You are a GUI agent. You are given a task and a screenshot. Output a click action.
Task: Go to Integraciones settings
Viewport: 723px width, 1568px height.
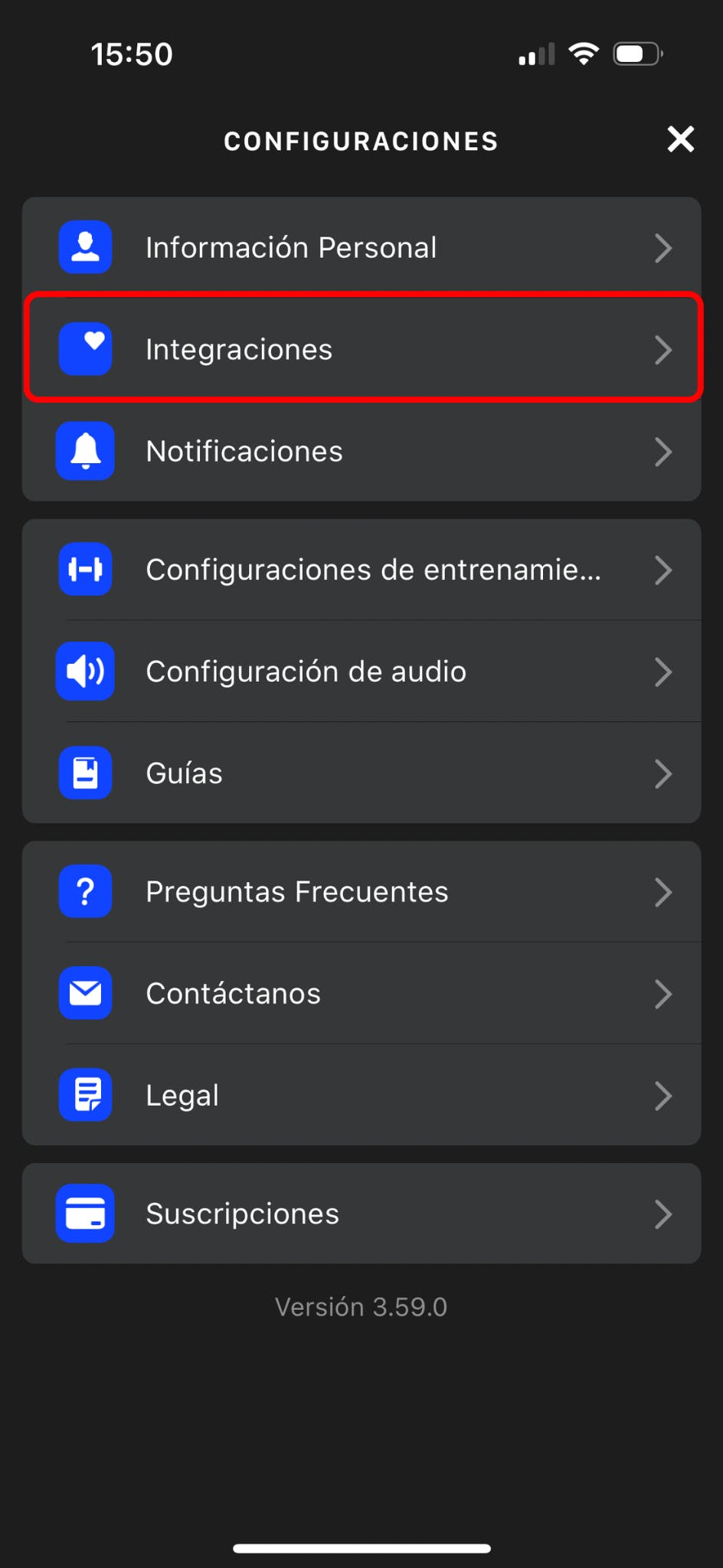tap(361, 349)
